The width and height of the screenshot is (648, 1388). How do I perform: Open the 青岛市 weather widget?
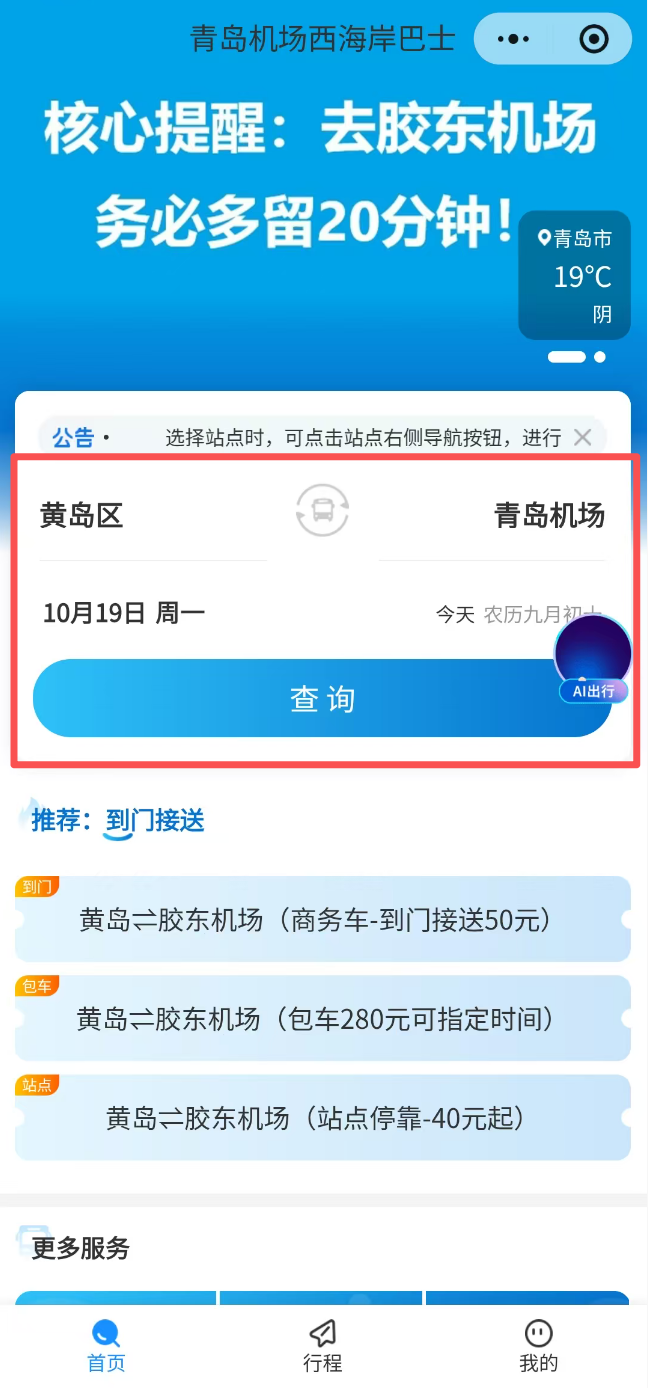(x=574, y=275)
